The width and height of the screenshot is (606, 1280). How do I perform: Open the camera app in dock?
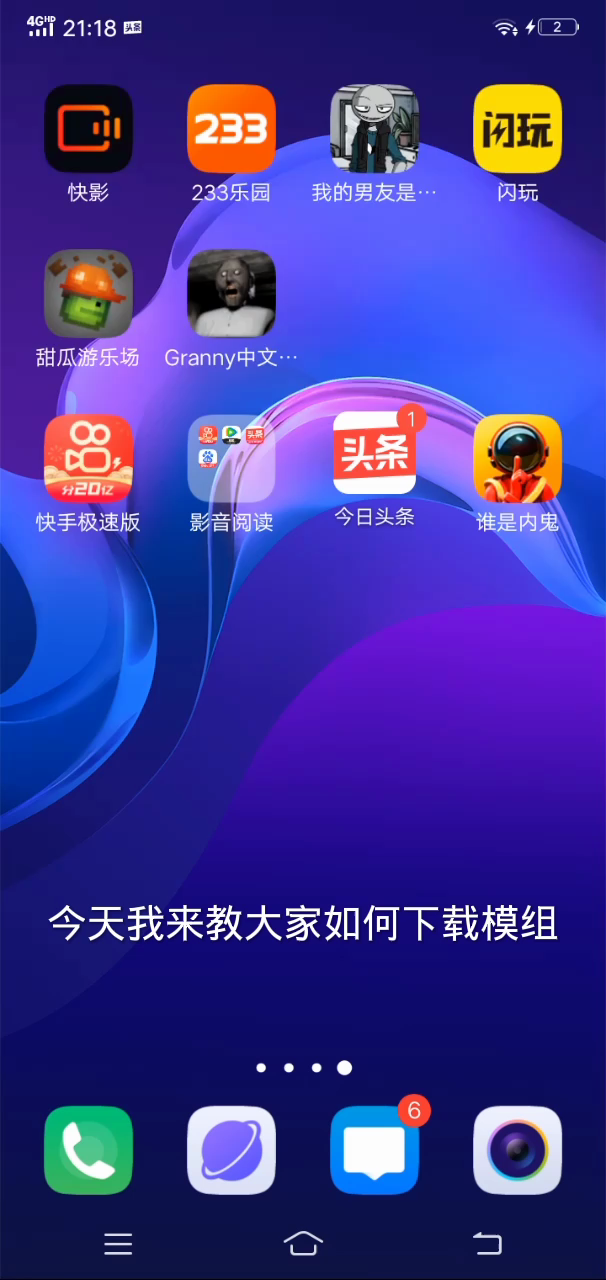tap(517, 1150)
